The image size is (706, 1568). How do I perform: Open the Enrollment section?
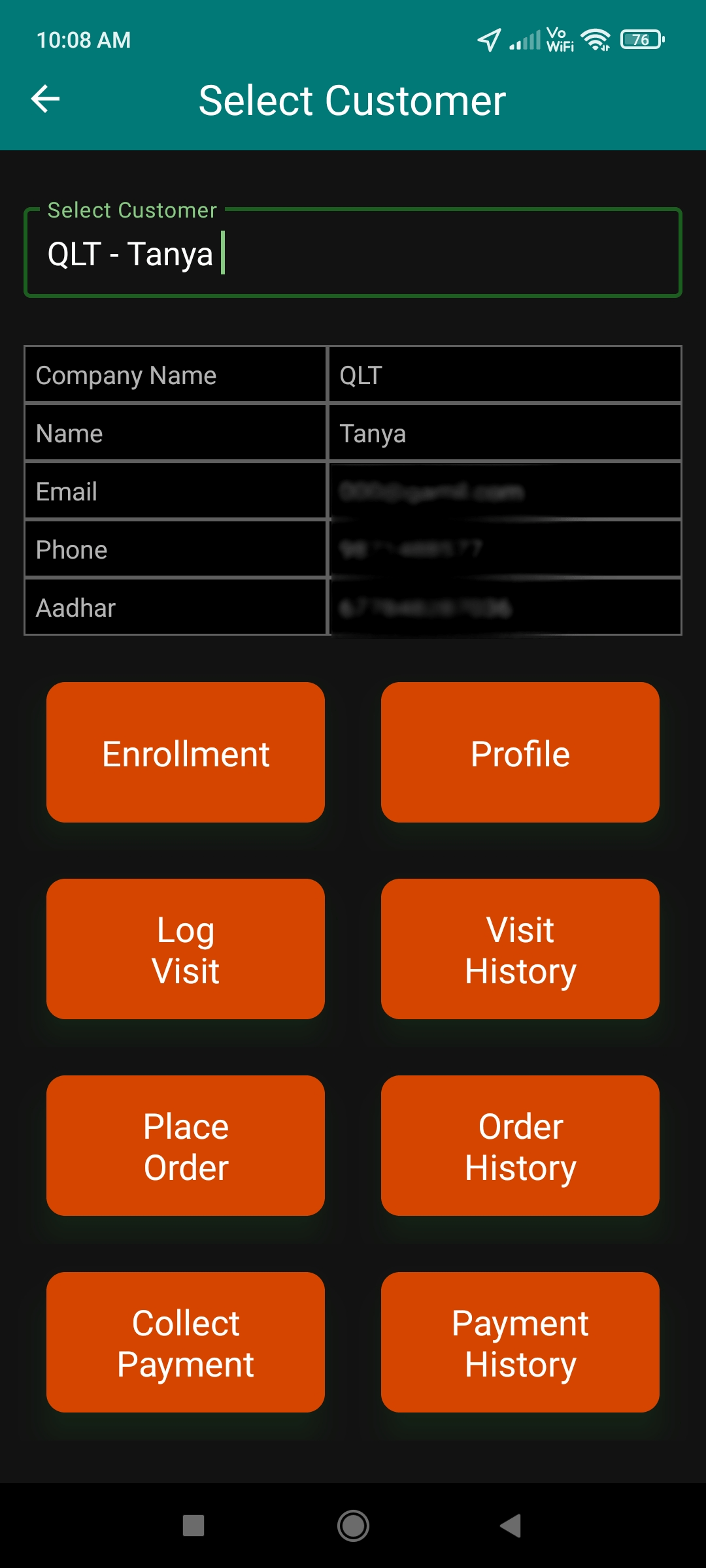pos(186,753)
